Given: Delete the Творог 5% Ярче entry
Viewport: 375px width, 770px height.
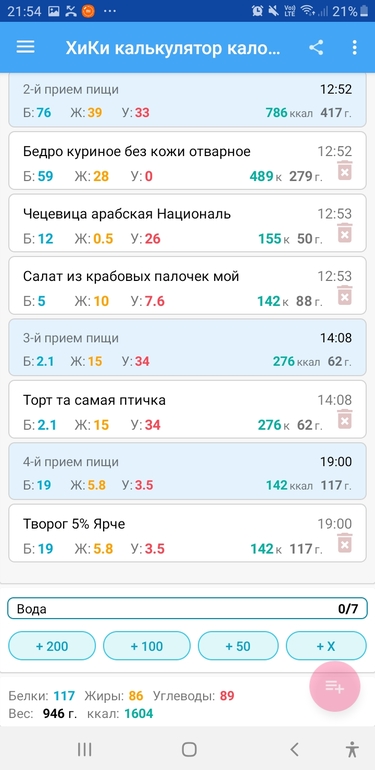Looking at the screenshot, I should (345, 543).
